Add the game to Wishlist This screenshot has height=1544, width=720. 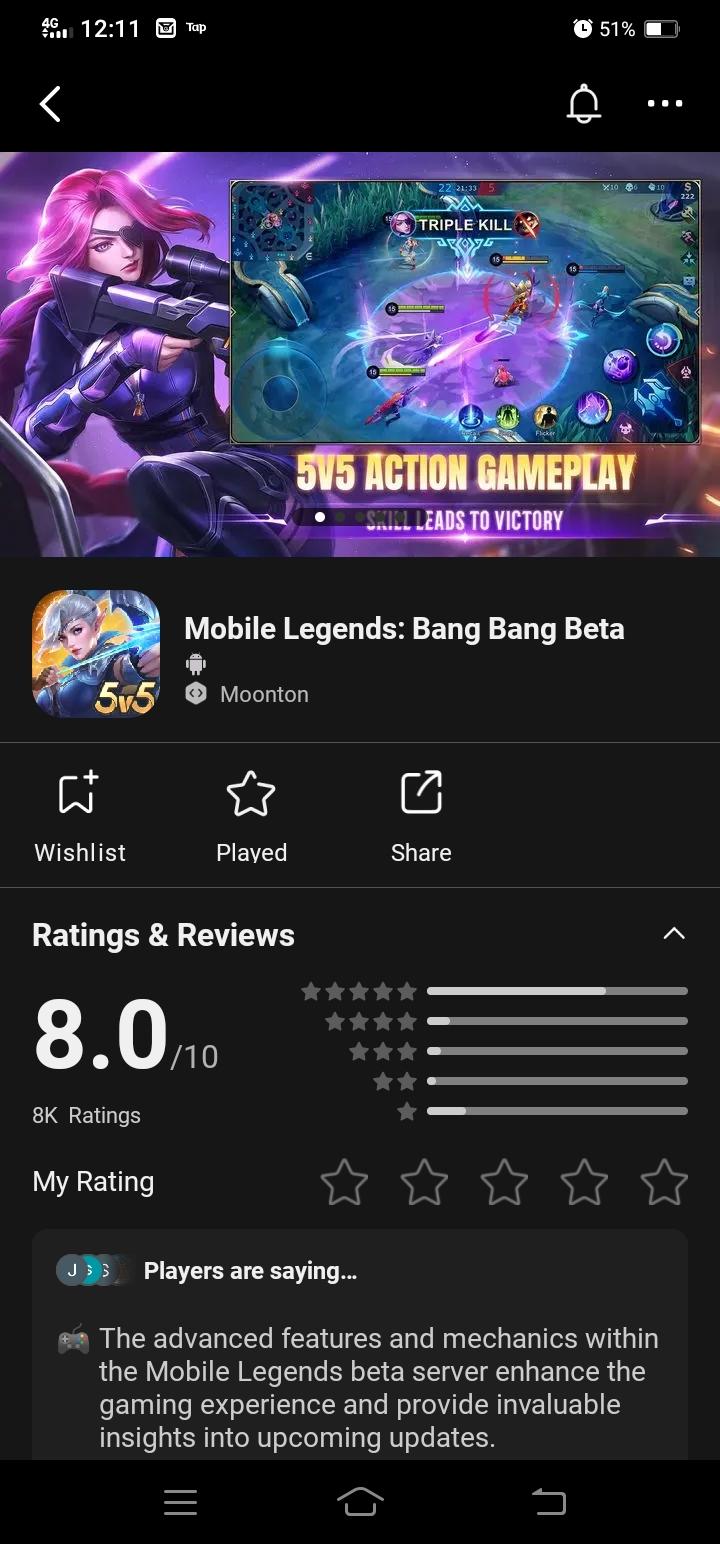coord(80,813)
